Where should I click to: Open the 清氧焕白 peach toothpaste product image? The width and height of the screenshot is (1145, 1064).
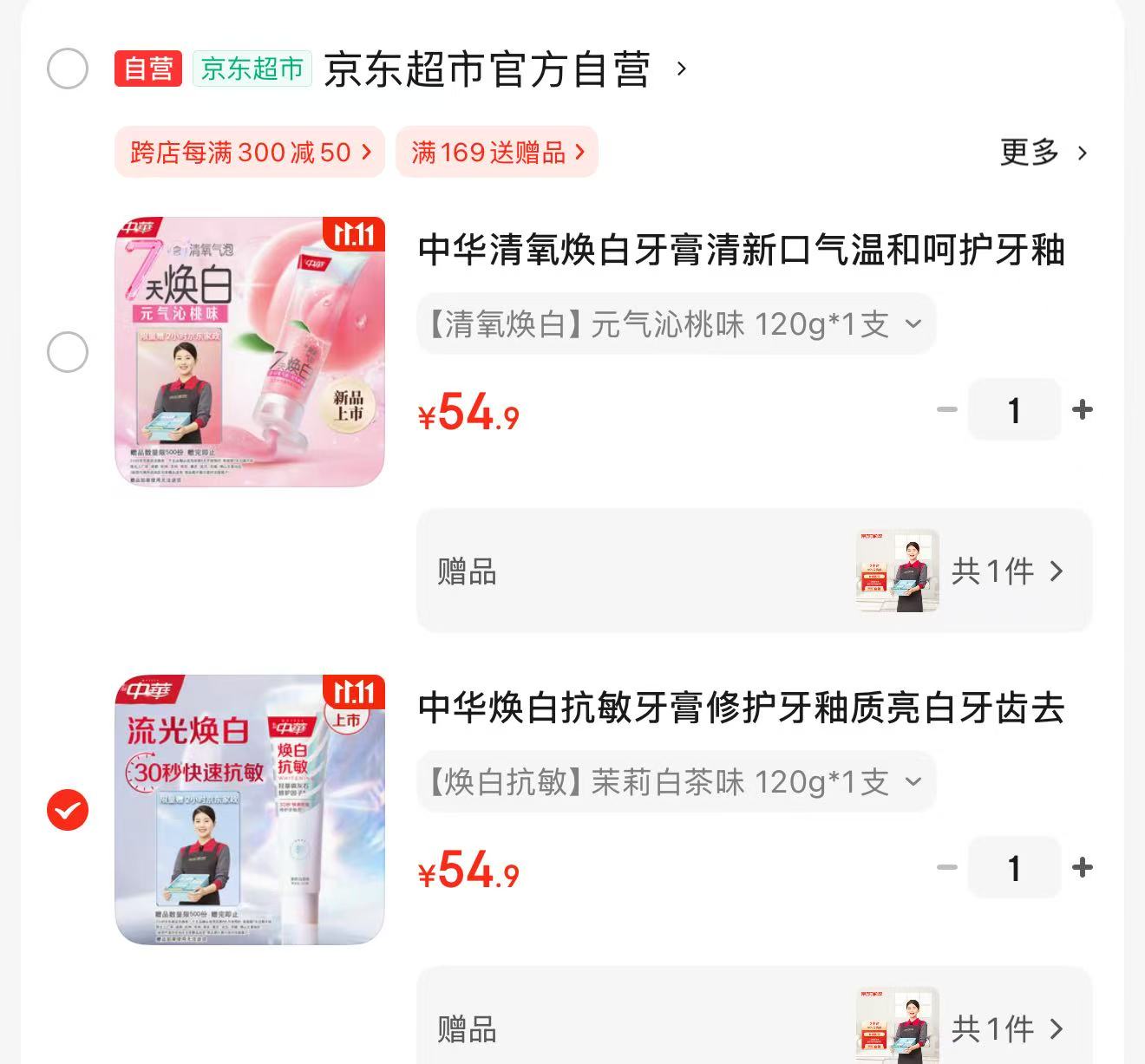coord(250,351)
